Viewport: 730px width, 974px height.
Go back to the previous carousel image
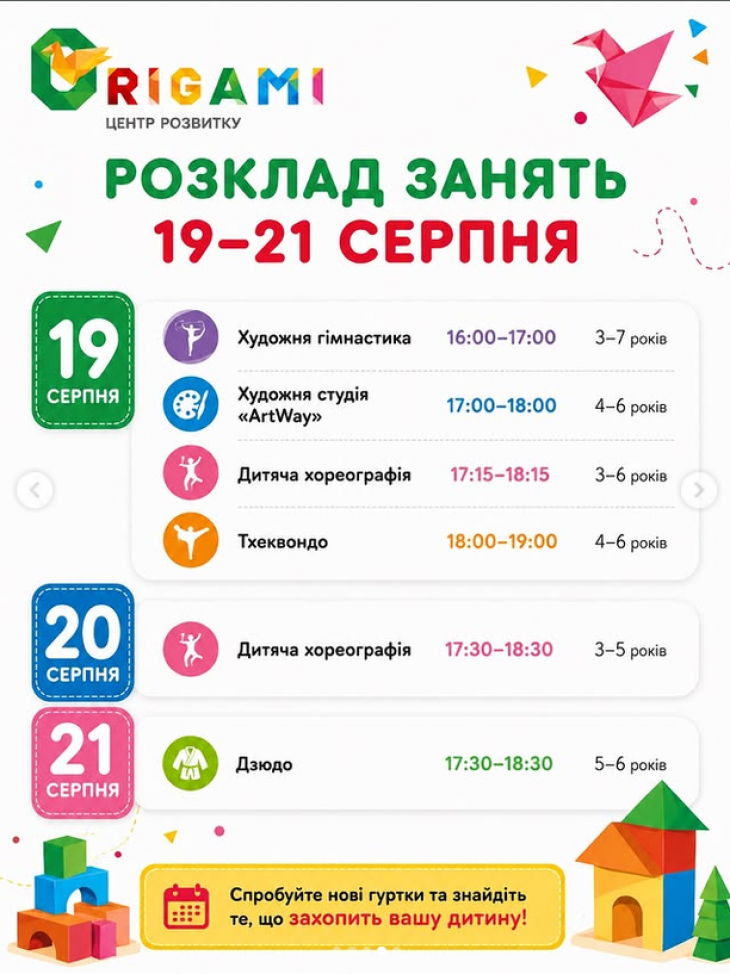[x=35, y=490]
